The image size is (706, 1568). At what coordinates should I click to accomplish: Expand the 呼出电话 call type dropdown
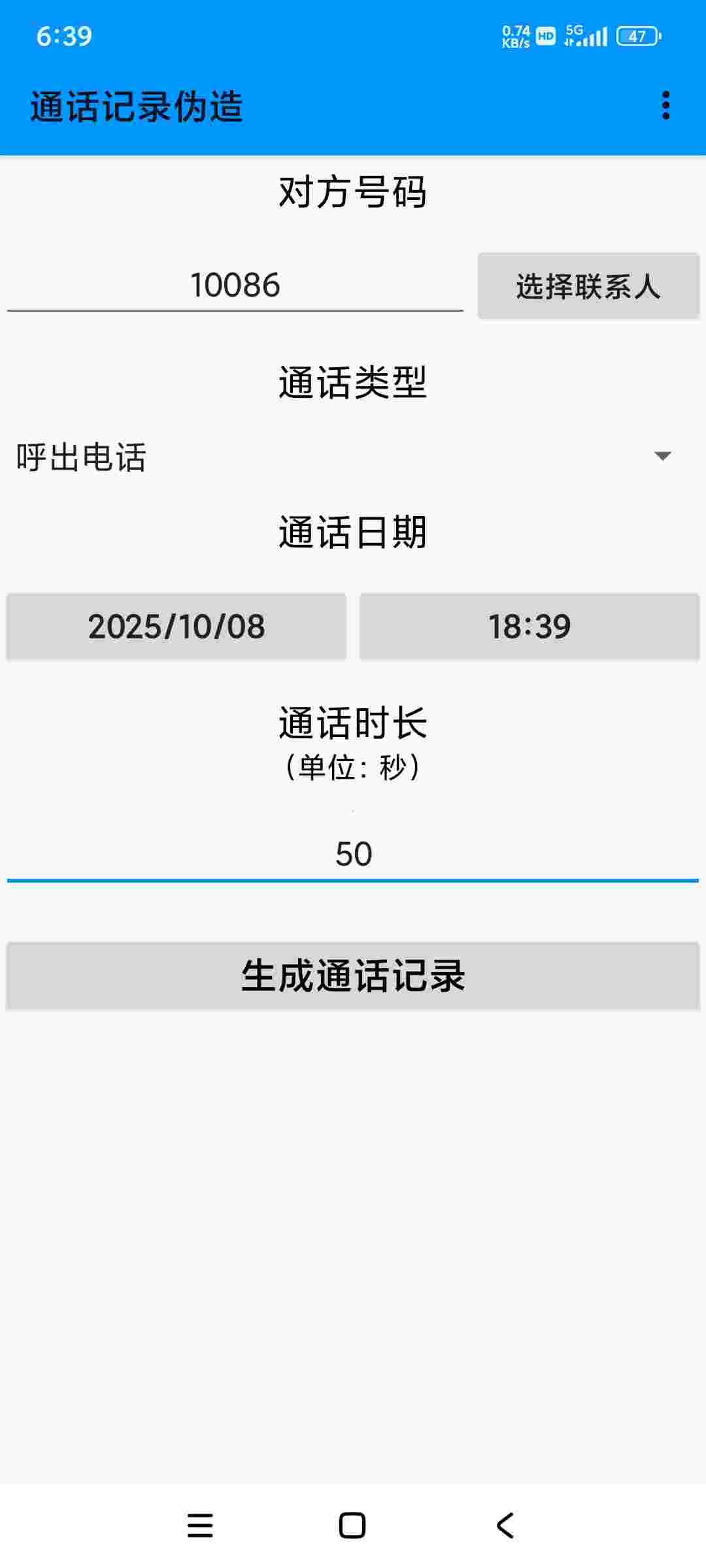(x=353, y=457)
